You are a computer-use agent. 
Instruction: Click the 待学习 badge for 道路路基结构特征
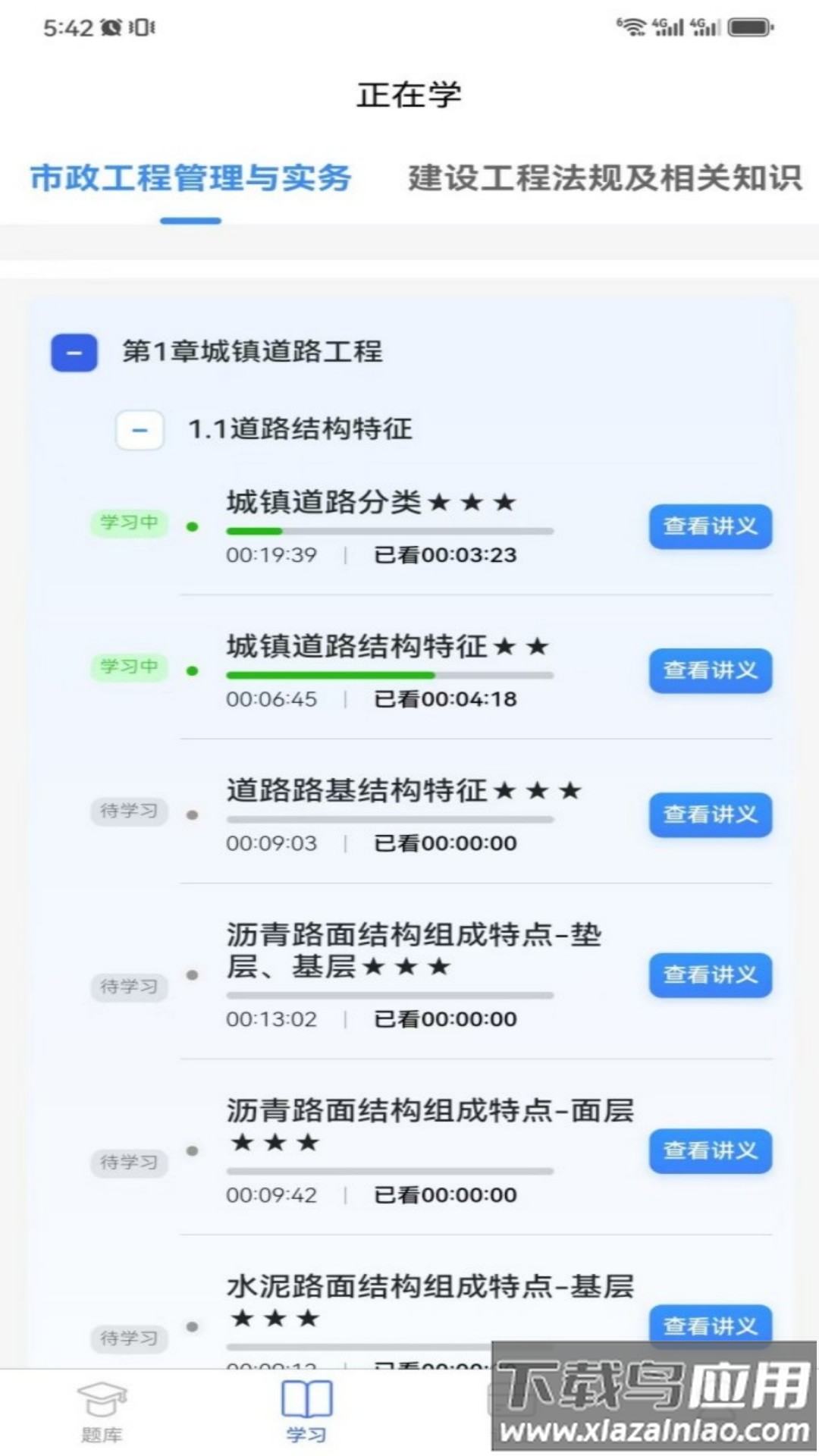coord(129,811)
